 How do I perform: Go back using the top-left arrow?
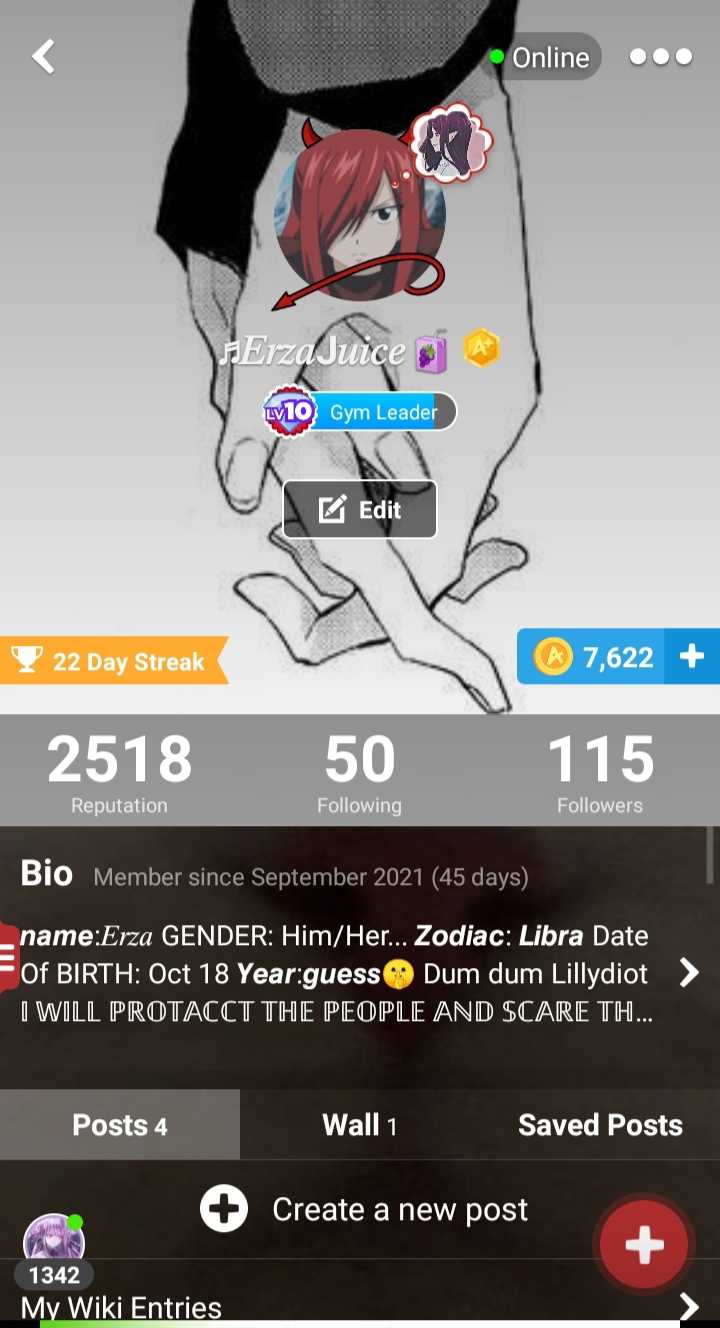click(43, 57)
